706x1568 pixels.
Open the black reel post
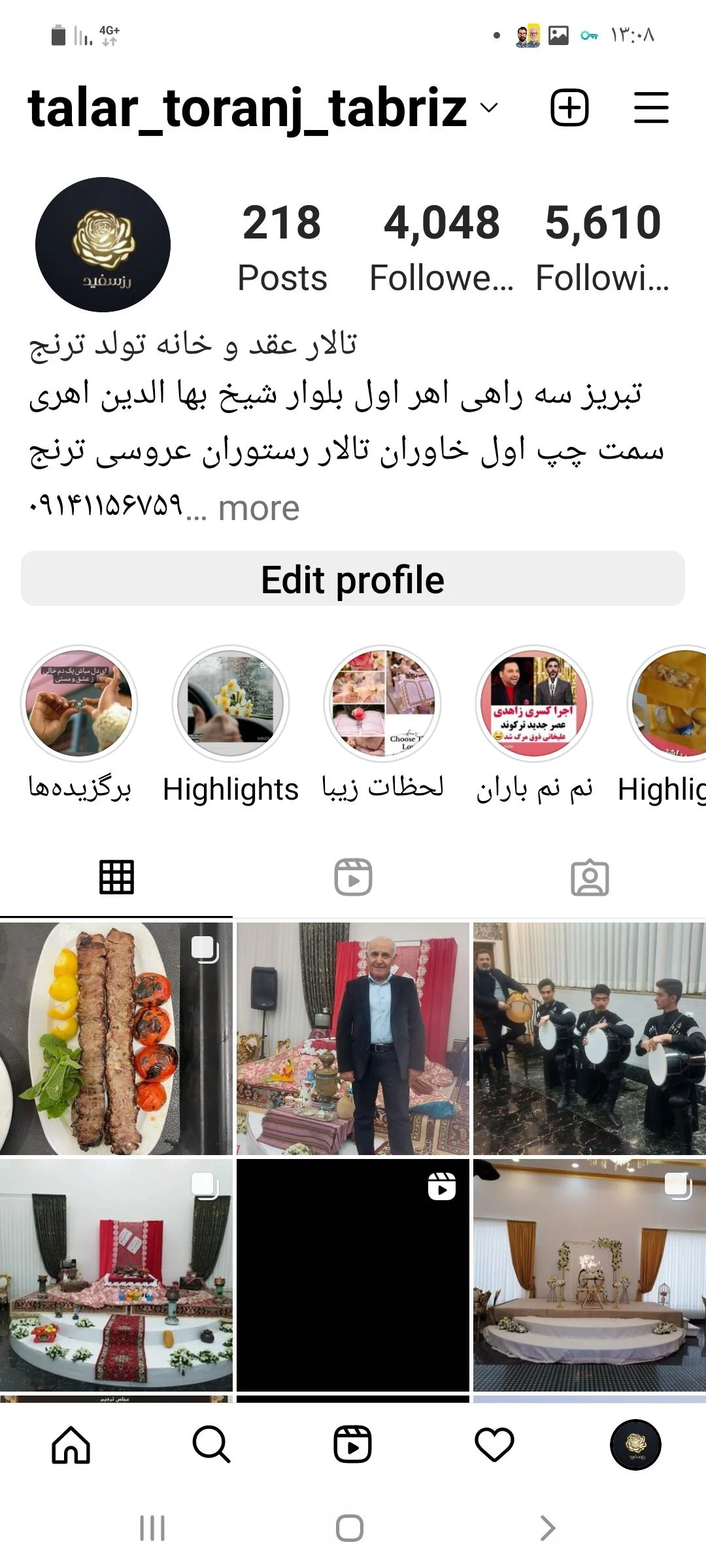pyautogui.click(x=353, y=1275)
